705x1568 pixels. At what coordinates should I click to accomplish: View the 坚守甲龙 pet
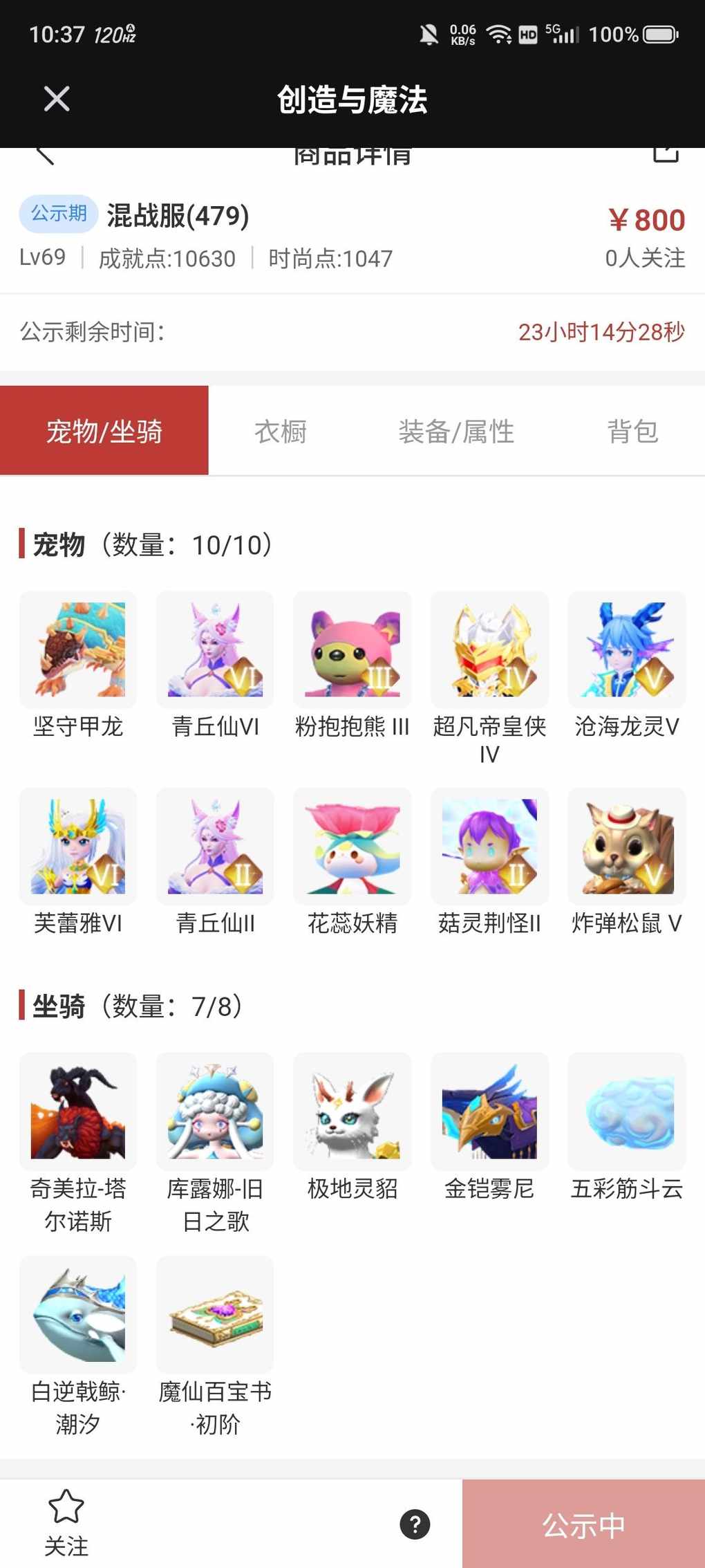[x=78, y=650]
